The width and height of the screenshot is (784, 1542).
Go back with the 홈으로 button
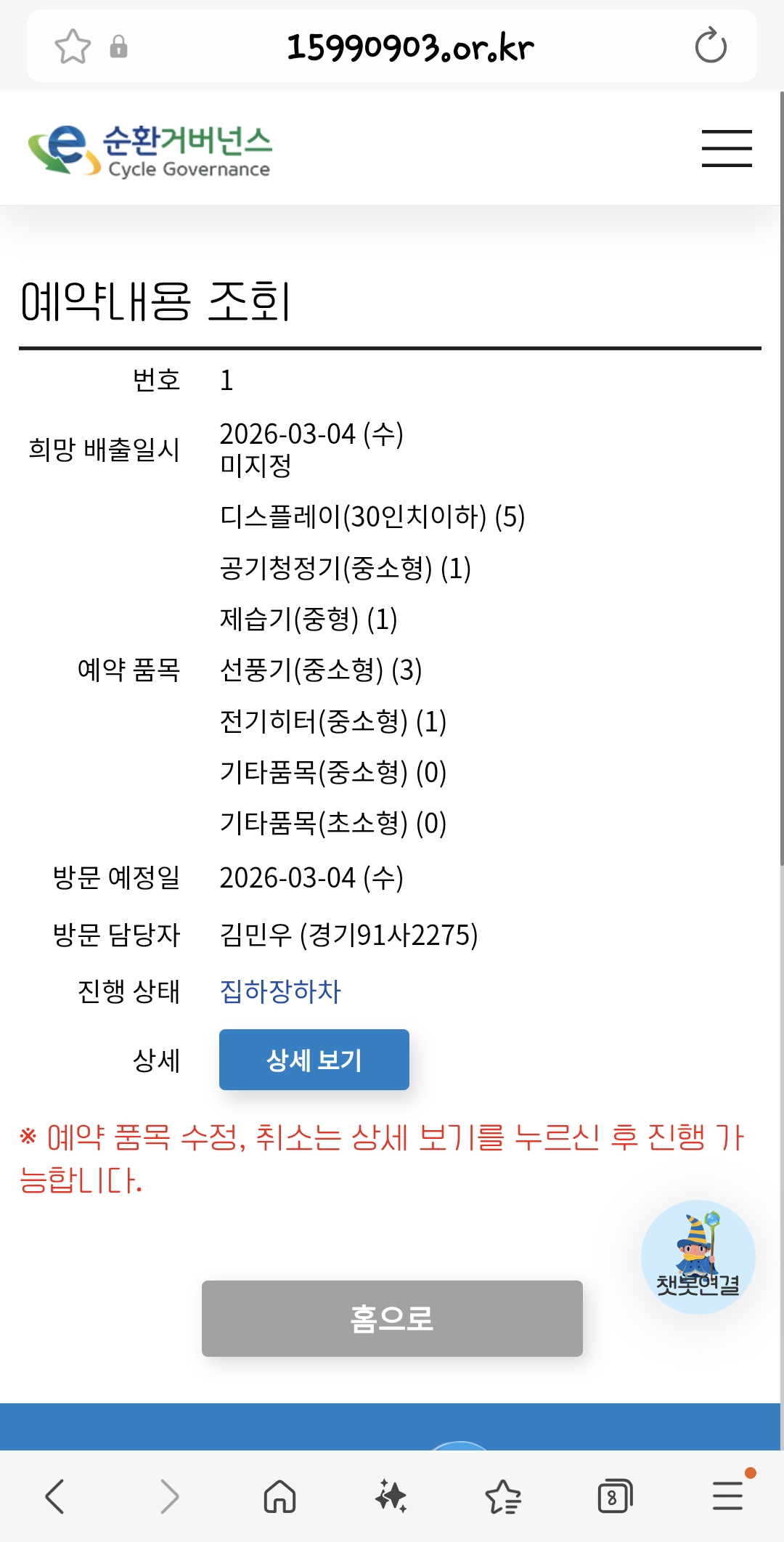coord(392,1318)
